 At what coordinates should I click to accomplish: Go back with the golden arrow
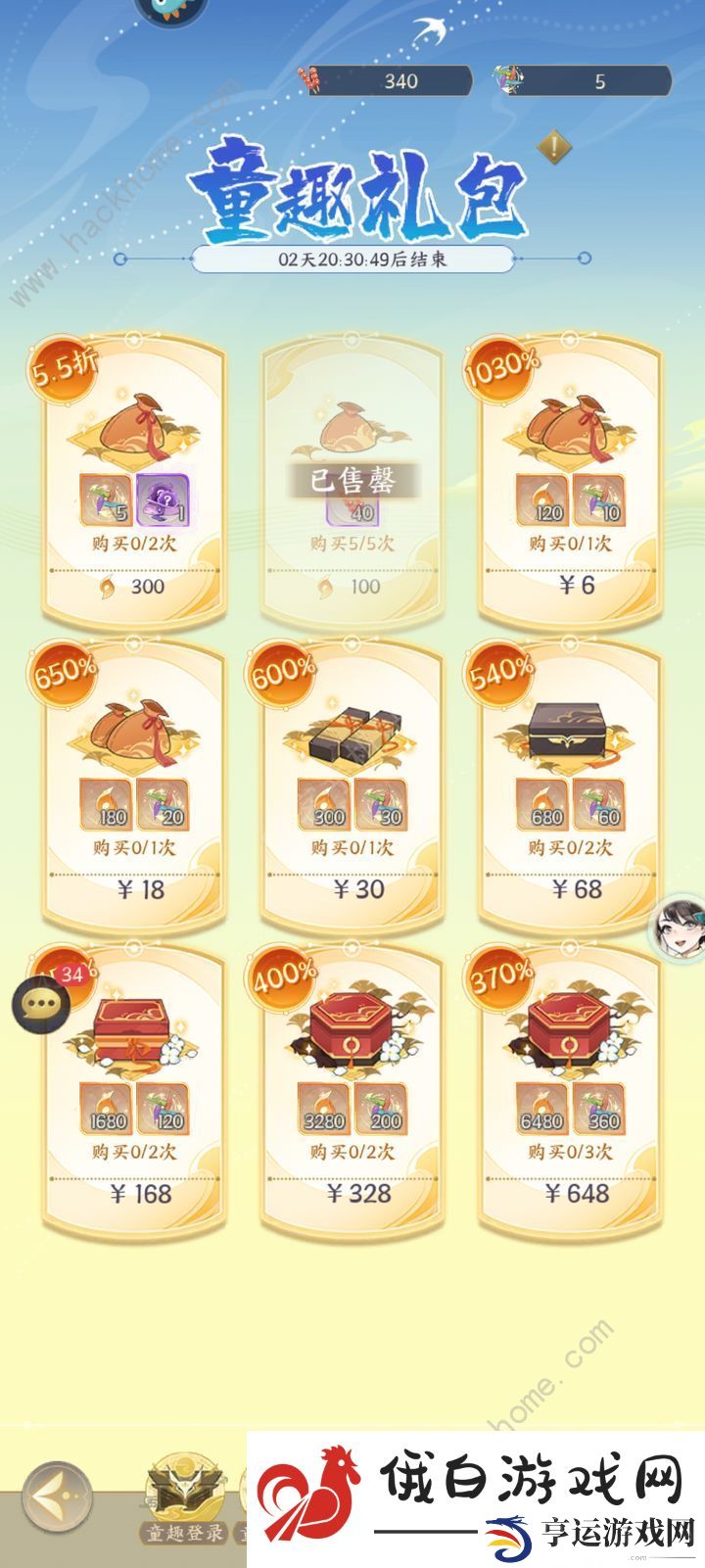(57, 1497)
